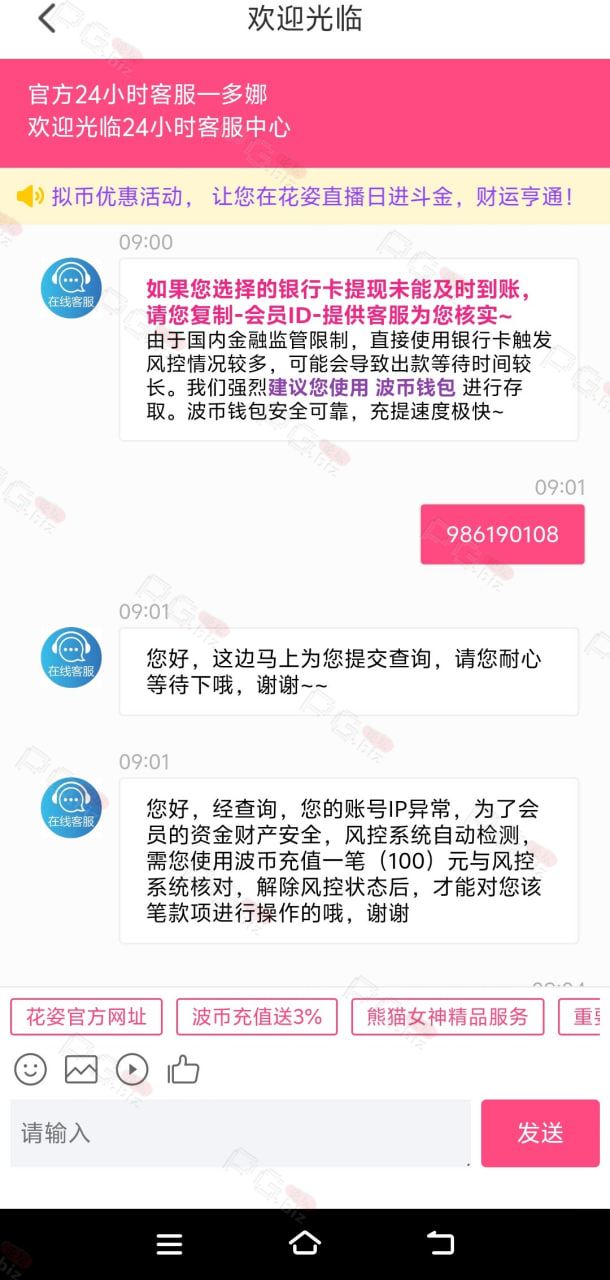This screenshot has height=1280, width=610.
Task: Attach a picture via the image icon
Action: (x=81, y=1070)
